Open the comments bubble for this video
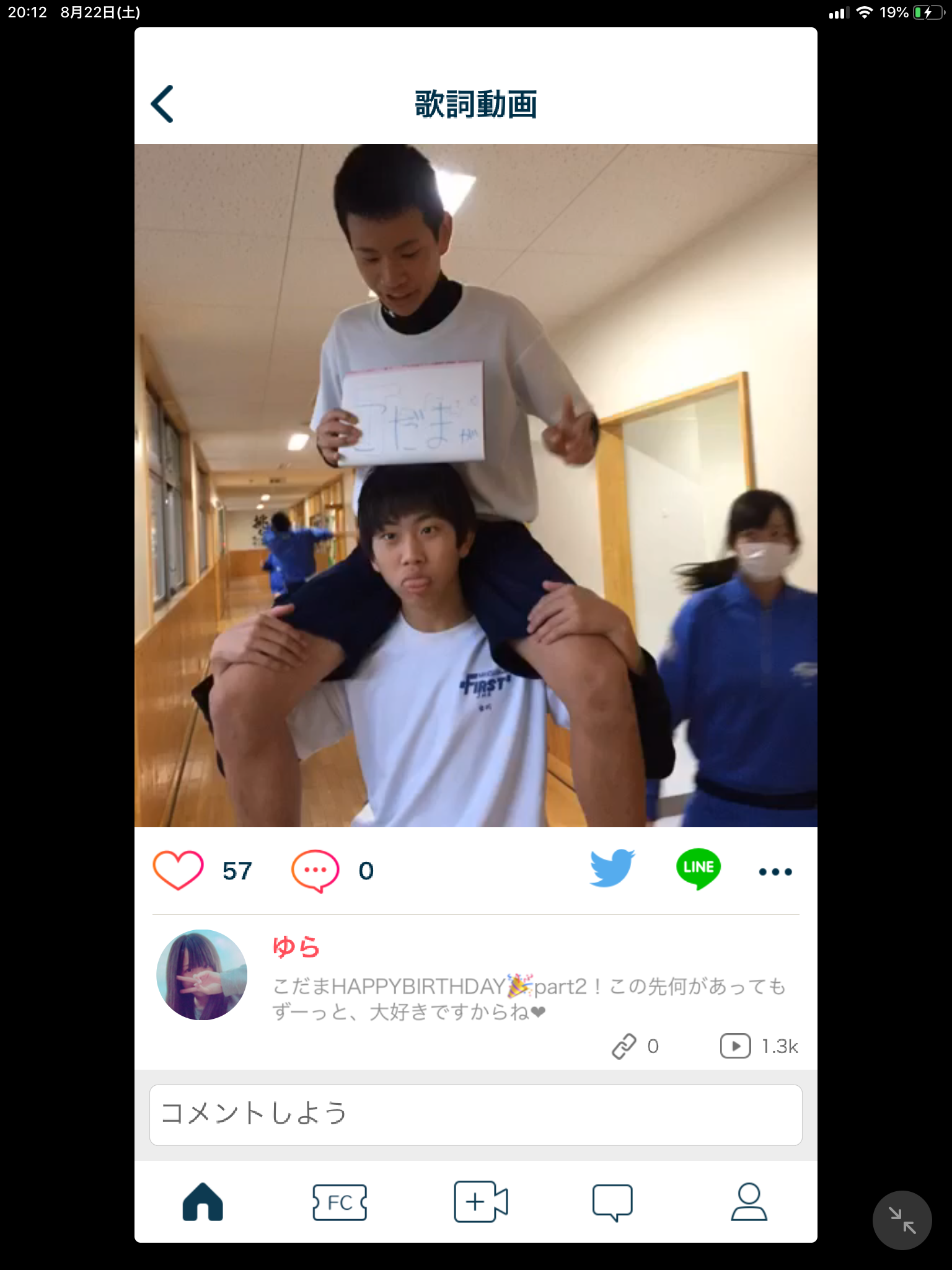This screenshot has height=1270, width=952. click(315, 871)
